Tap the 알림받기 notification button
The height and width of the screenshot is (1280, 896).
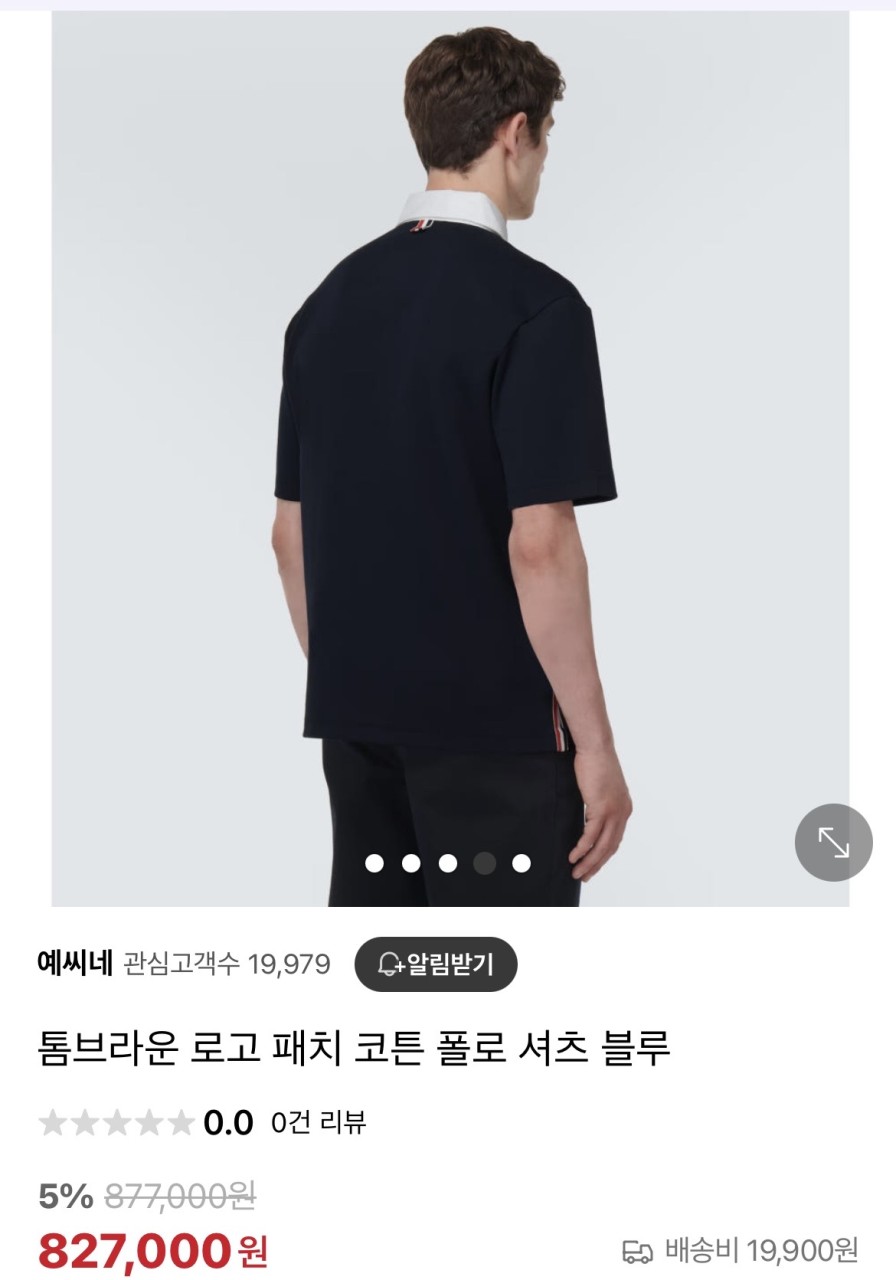pyautogui.click(x=436, y=964)
